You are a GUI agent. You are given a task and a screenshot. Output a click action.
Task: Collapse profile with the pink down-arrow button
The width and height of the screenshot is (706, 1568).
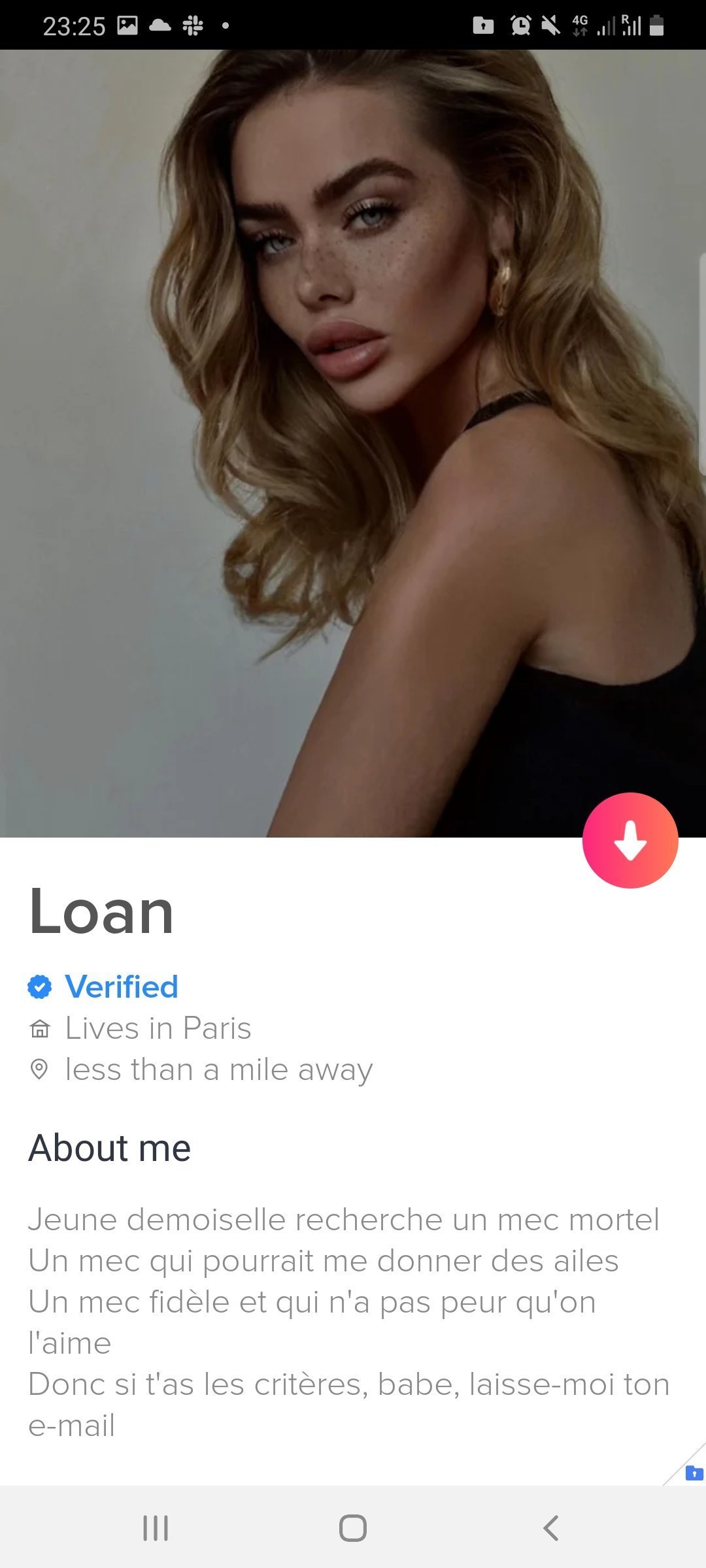630,840
